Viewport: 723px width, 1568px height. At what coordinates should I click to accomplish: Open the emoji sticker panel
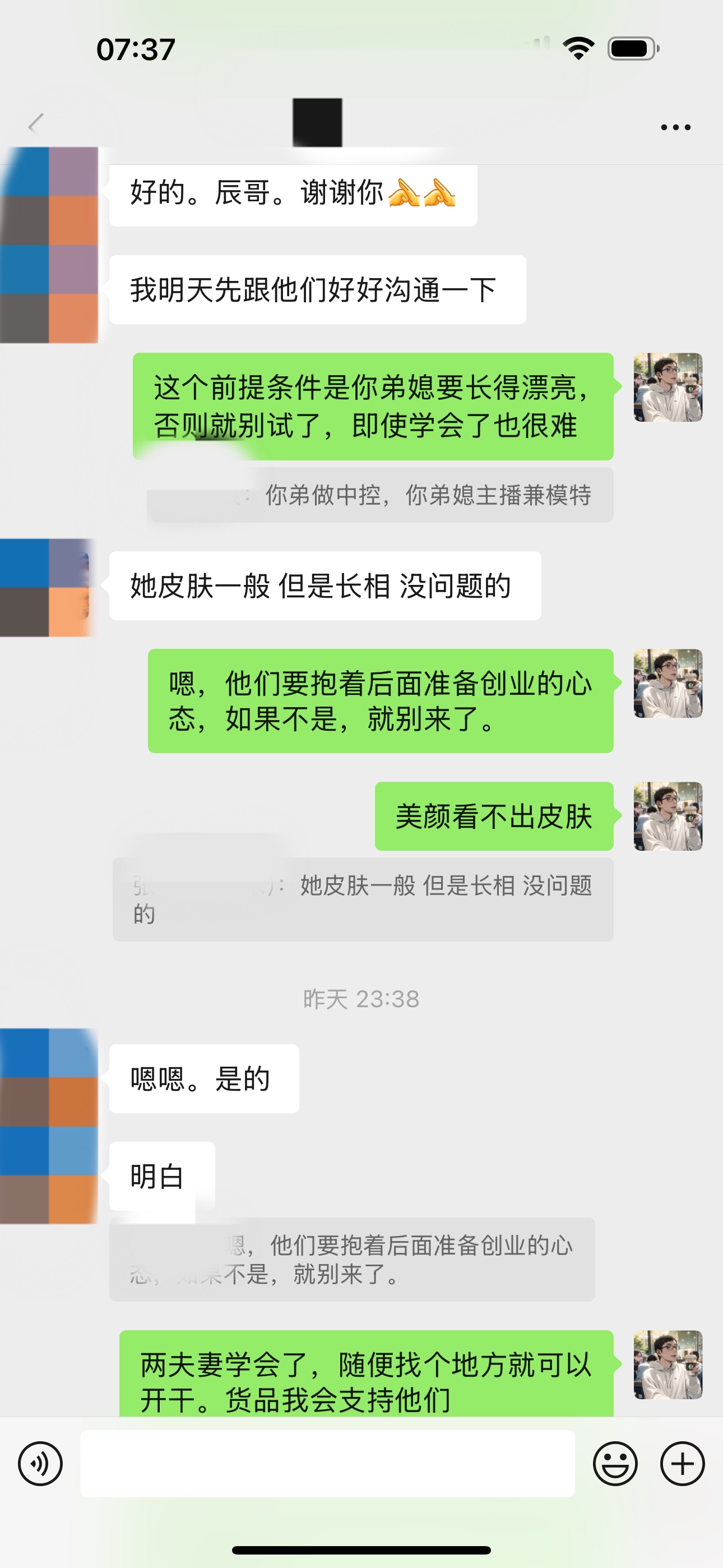(615, 1463)
